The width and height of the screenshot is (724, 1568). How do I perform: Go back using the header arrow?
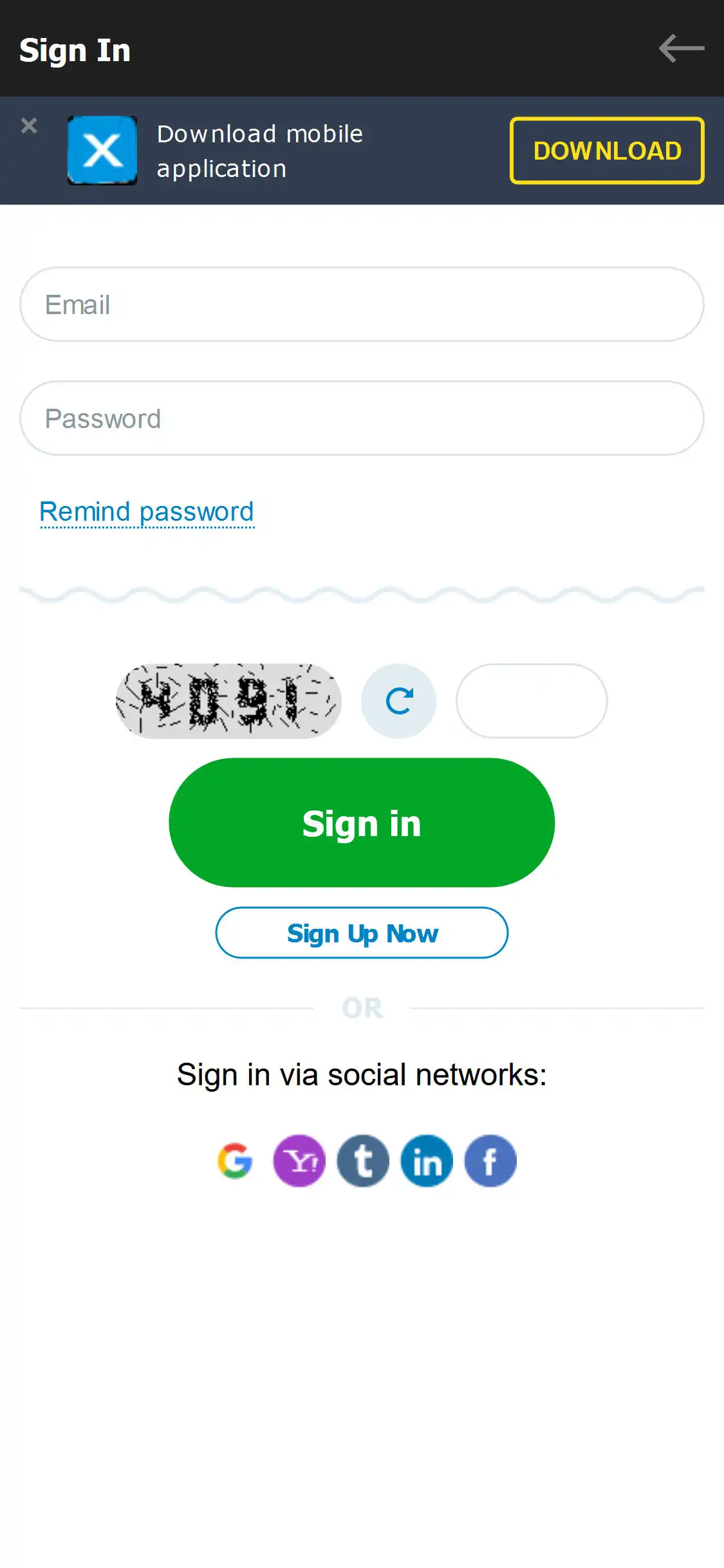681,49
